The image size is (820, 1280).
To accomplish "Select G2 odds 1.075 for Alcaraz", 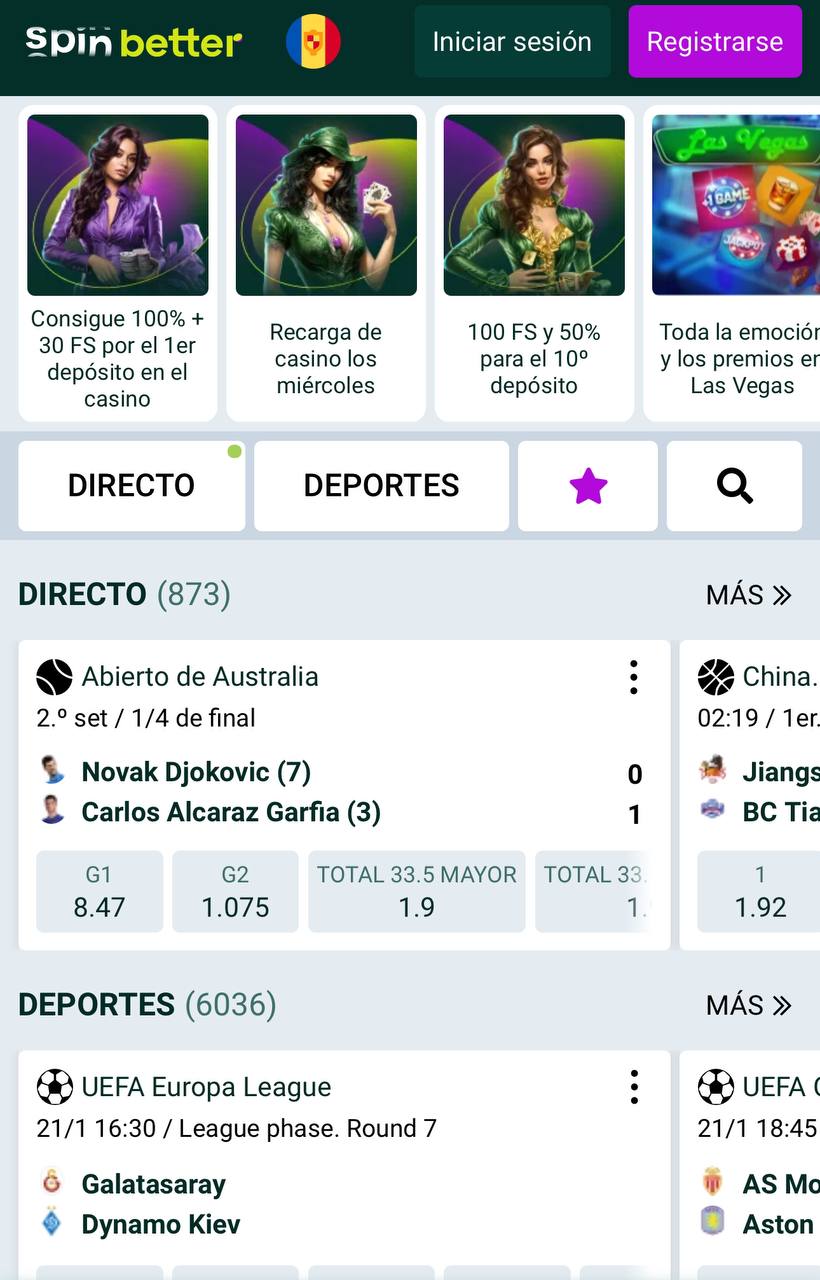I will click(x=235, y=892).
